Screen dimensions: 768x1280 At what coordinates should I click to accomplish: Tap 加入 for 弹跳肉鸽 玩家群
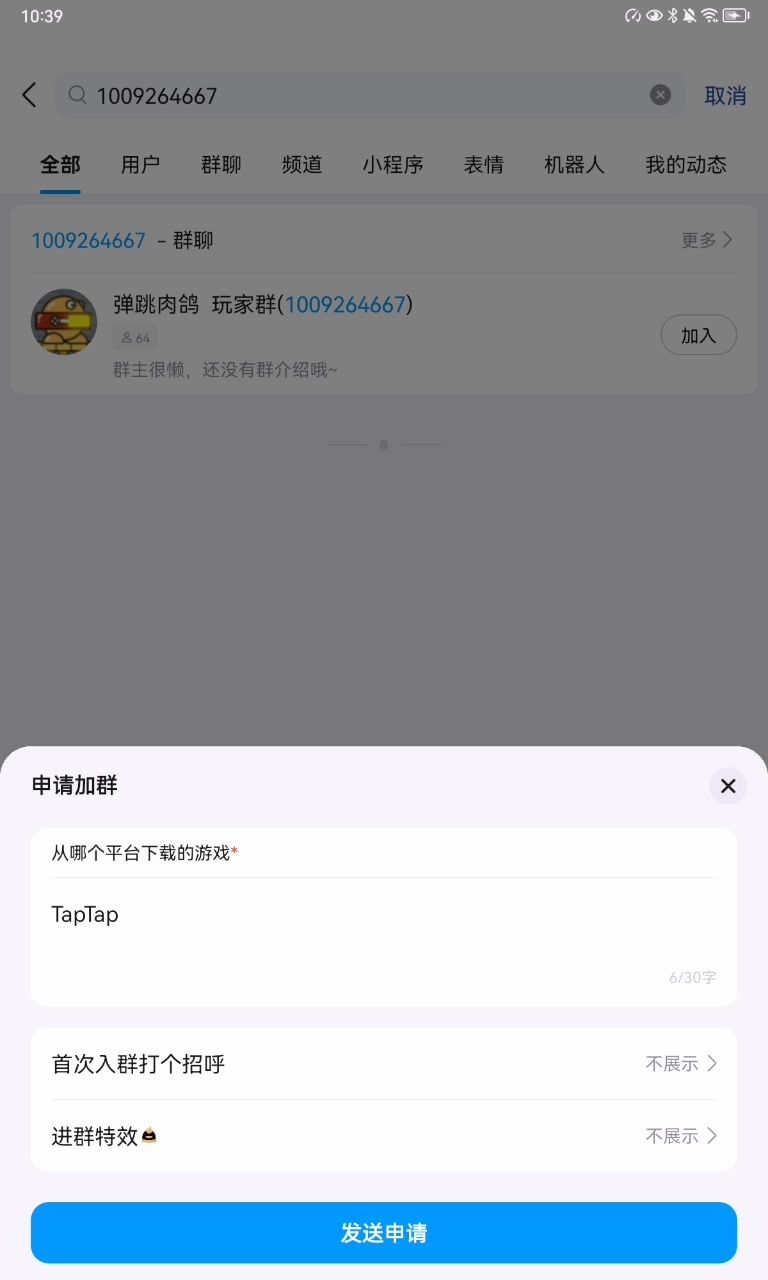tap(698, 335)
